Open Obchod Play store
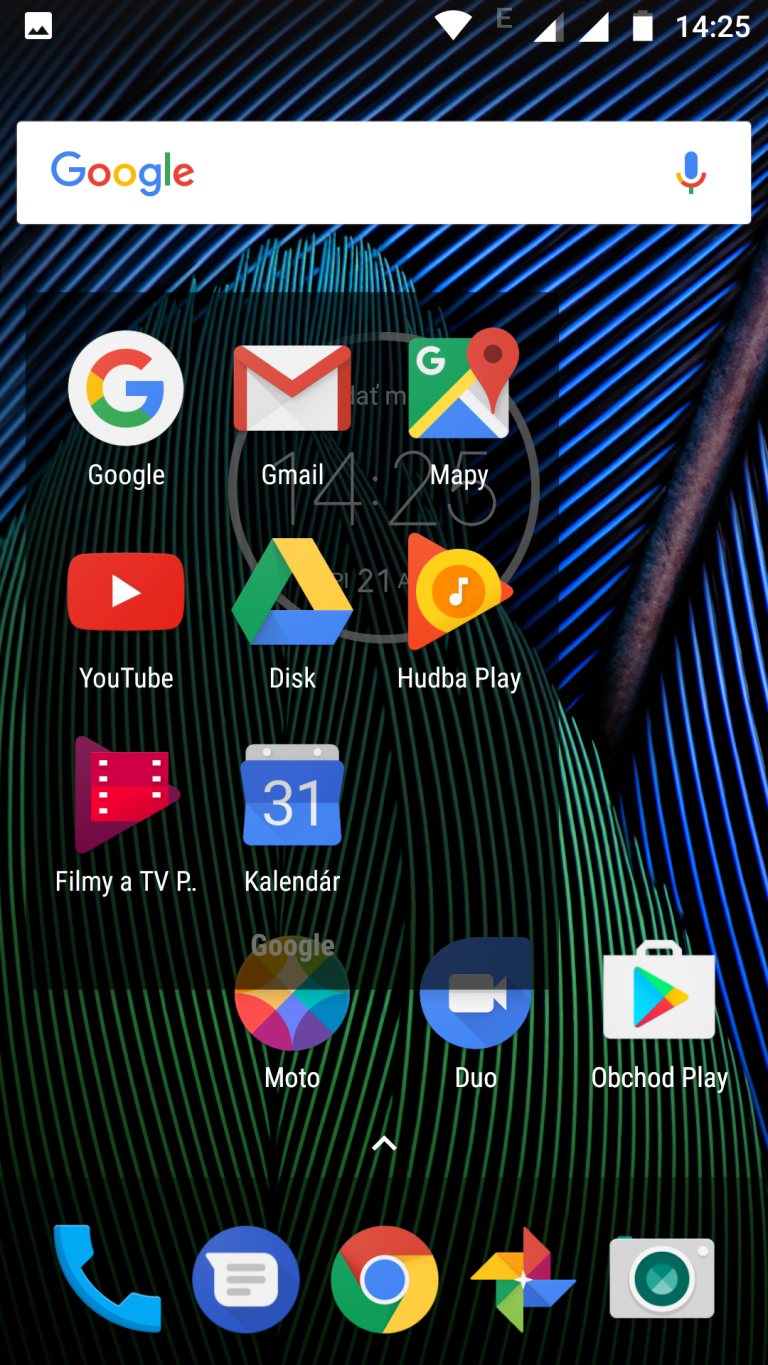The height and width of the screenshot is (1365, 768). [659, 993]
